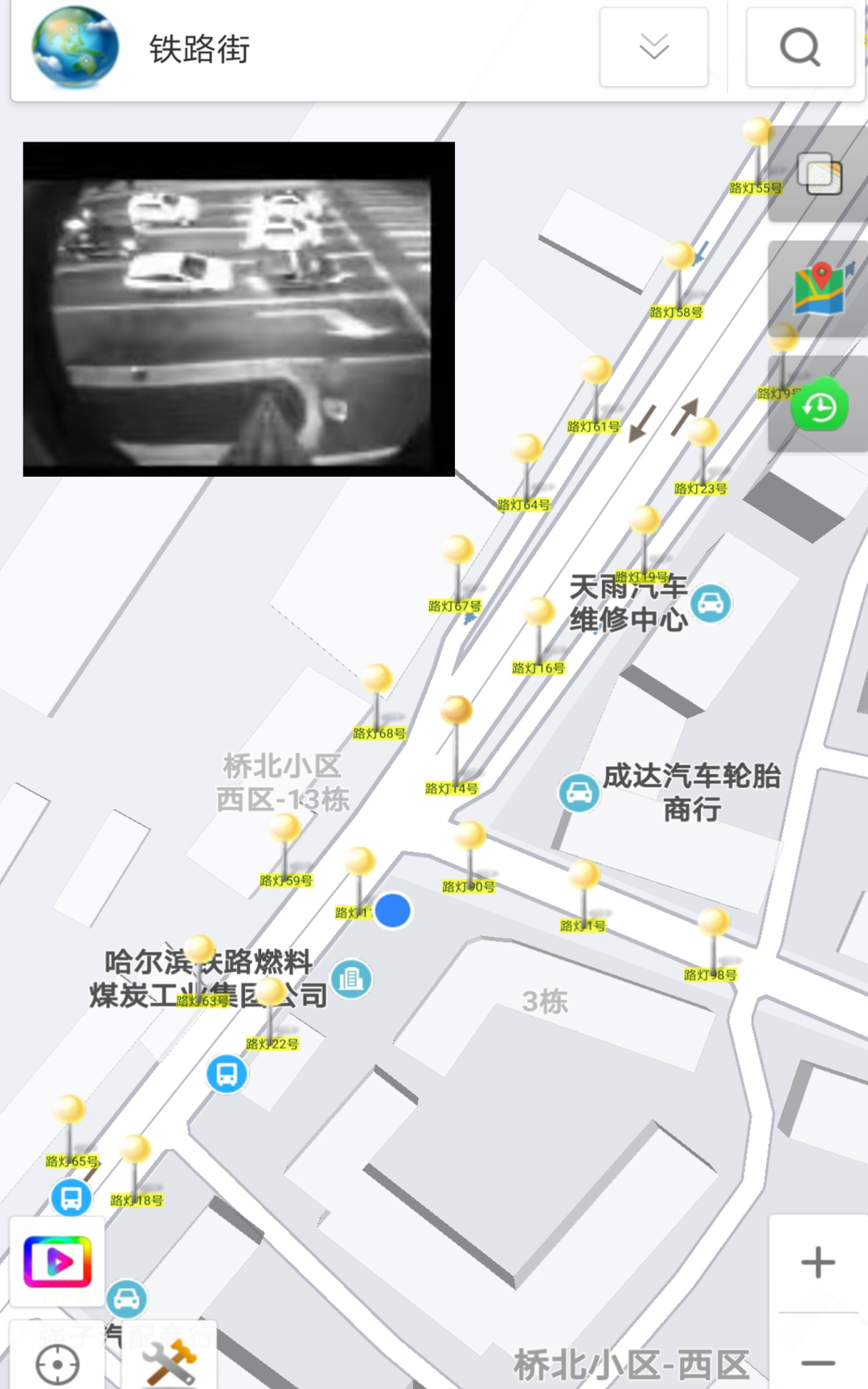Select streetlight marker 路灯98号
Image resolution: width=868 pixels, height=1389 pixels.
[713, 923]
